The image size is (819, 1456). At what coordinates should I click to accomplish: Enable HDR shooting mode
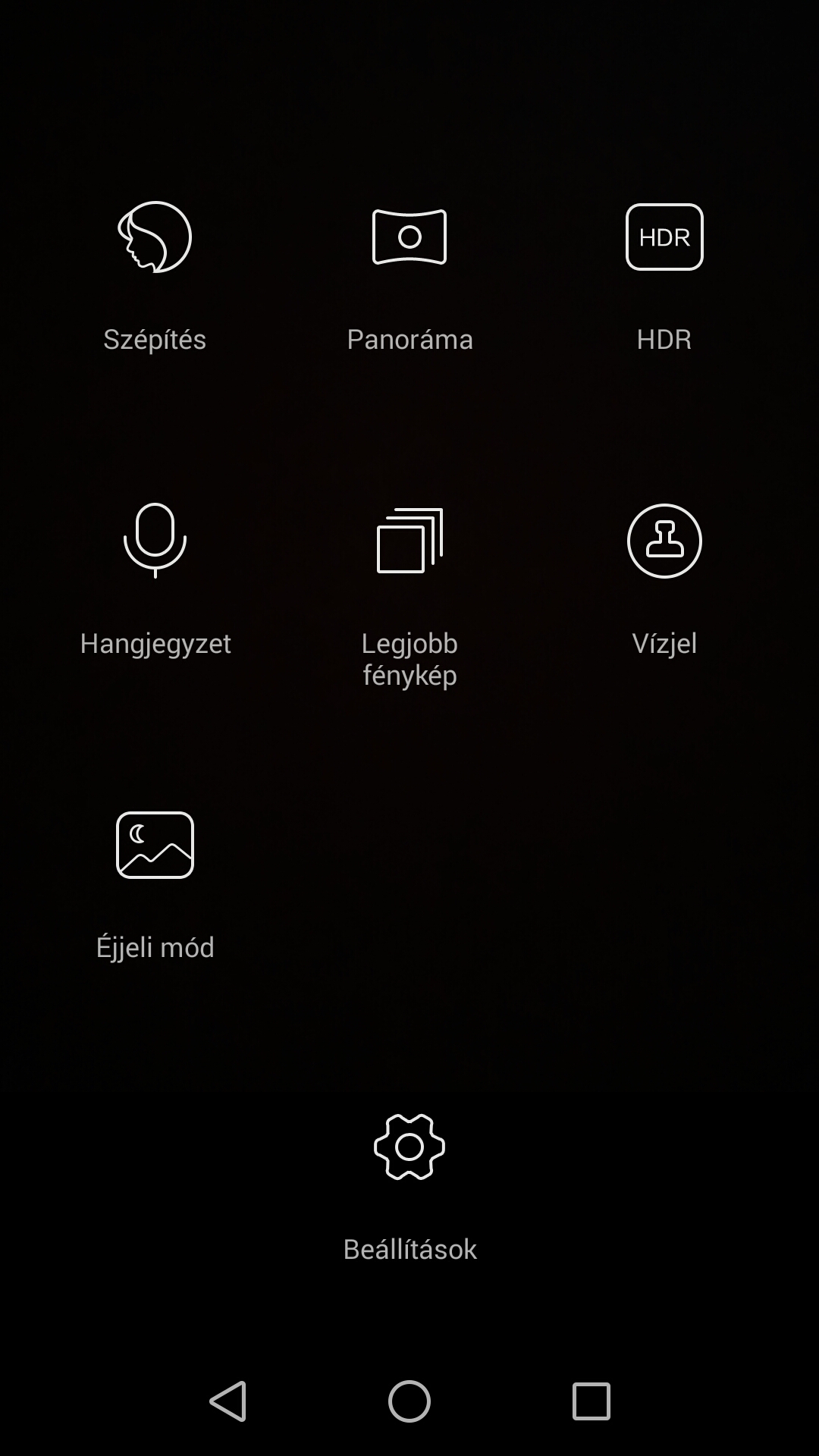664,237
